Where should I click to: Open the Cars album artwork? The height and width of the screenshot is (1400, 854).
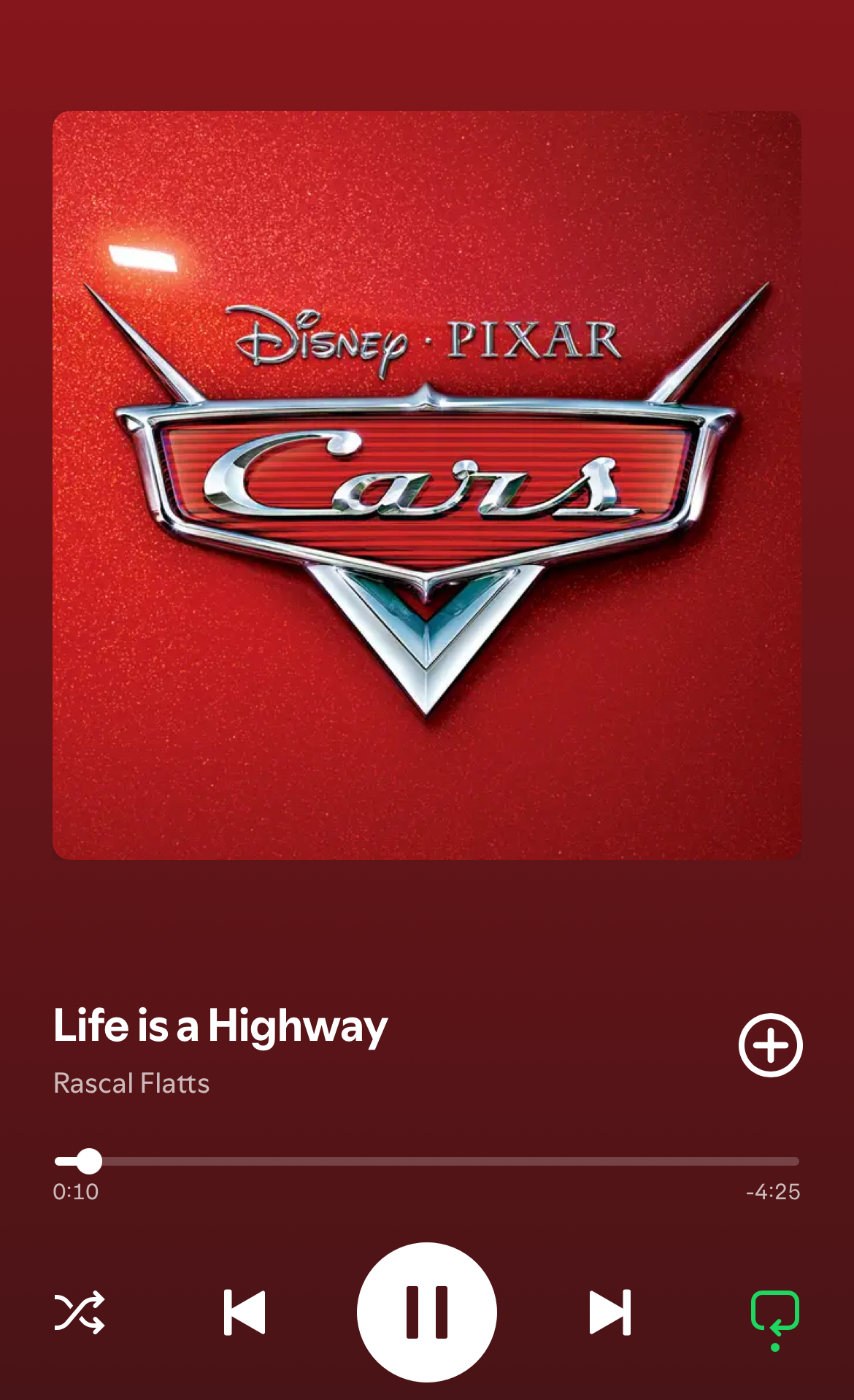coord(427,485)
